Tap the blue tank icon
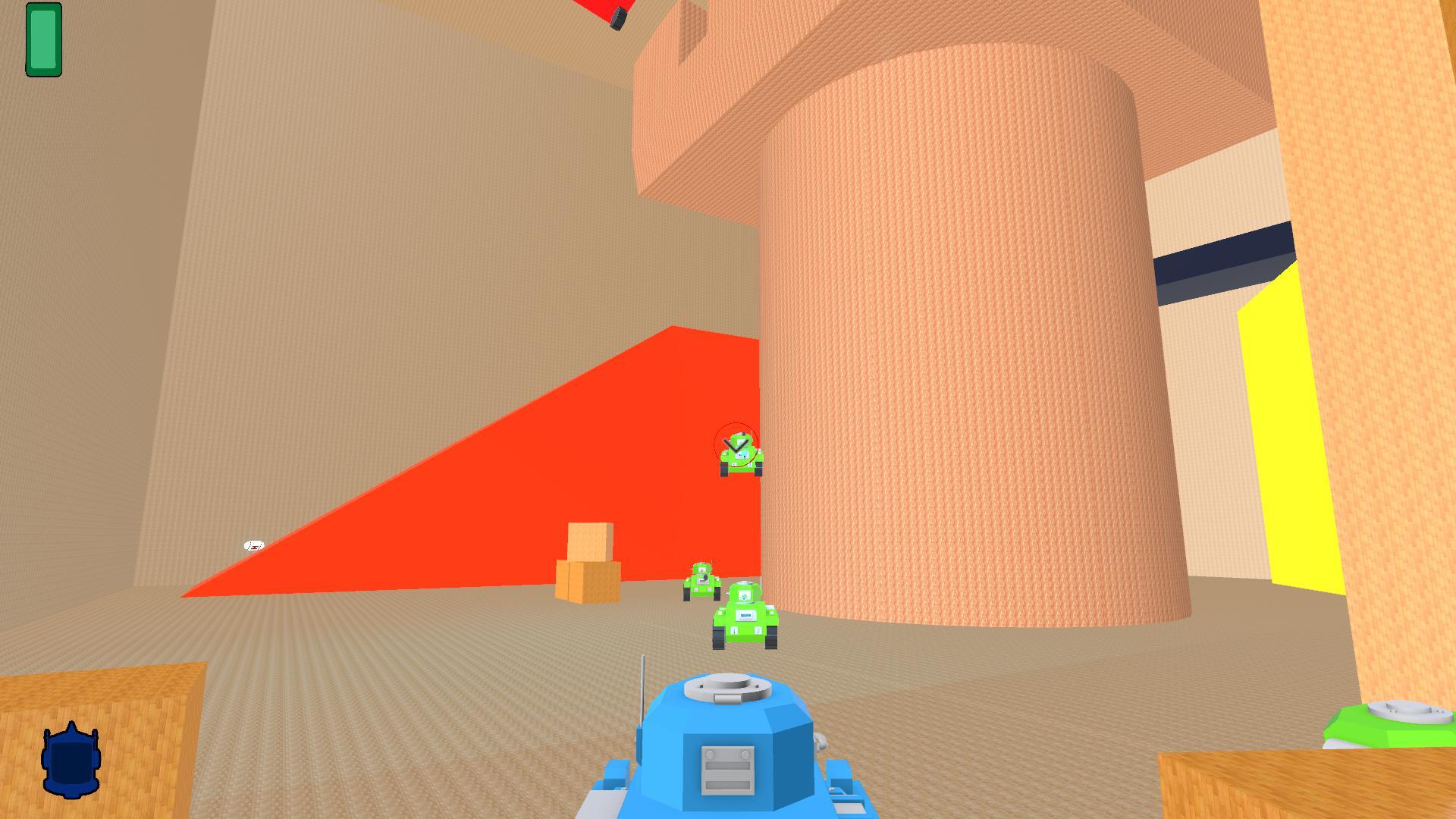This screenshot has height=819, width=1456. [71, 761]
